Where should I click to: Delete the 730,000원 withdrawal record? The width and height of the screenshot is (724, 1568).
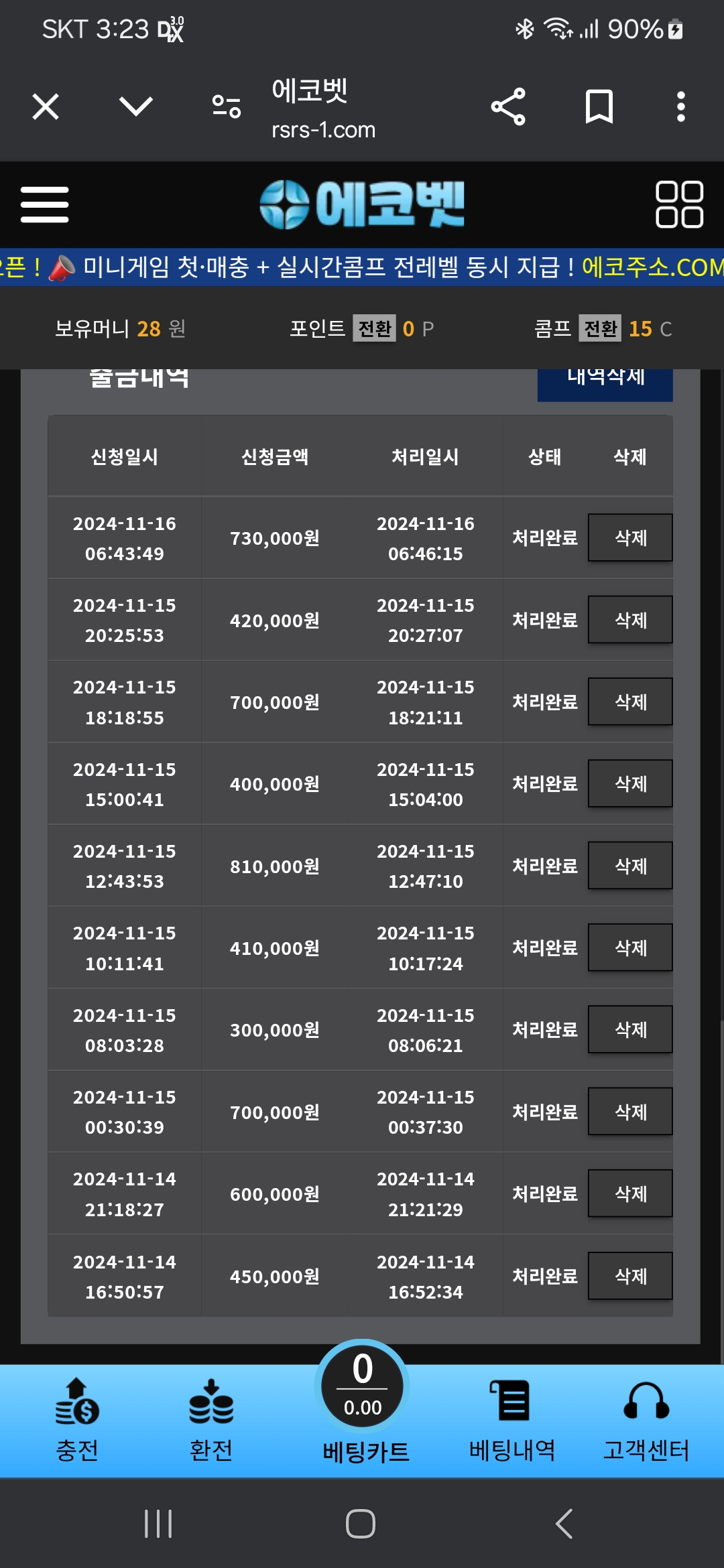point(630,537)
